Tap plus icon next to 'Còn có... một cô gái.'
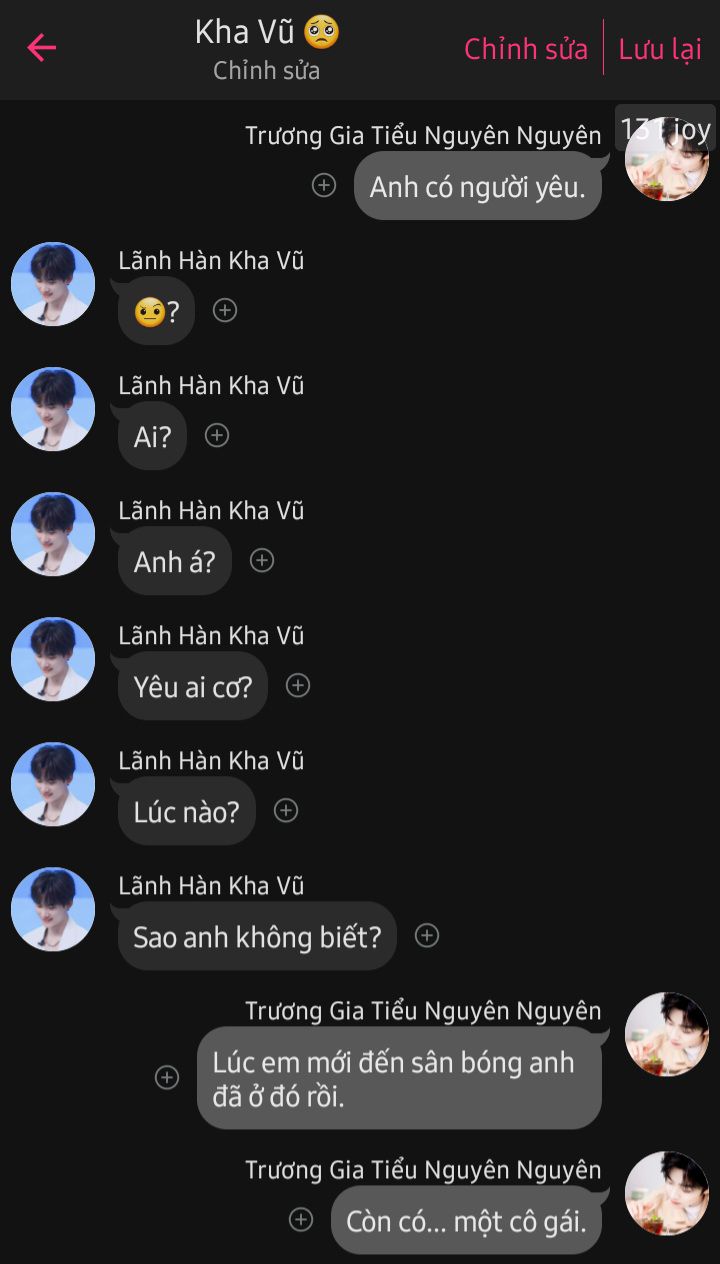Viewport: 720px width, 1264px height. (x=301, y=1219)
